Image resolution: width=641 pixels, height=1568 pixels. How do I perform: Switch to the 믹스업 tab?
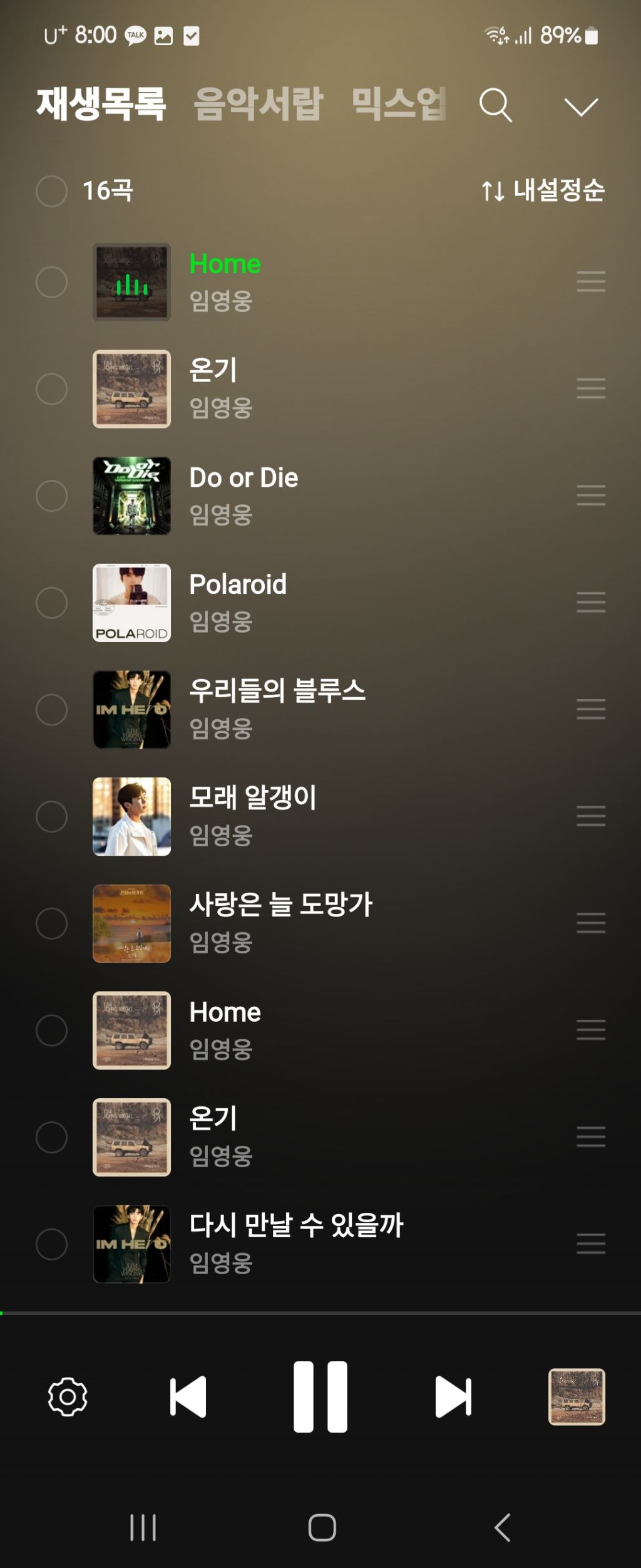pos(398,103)
